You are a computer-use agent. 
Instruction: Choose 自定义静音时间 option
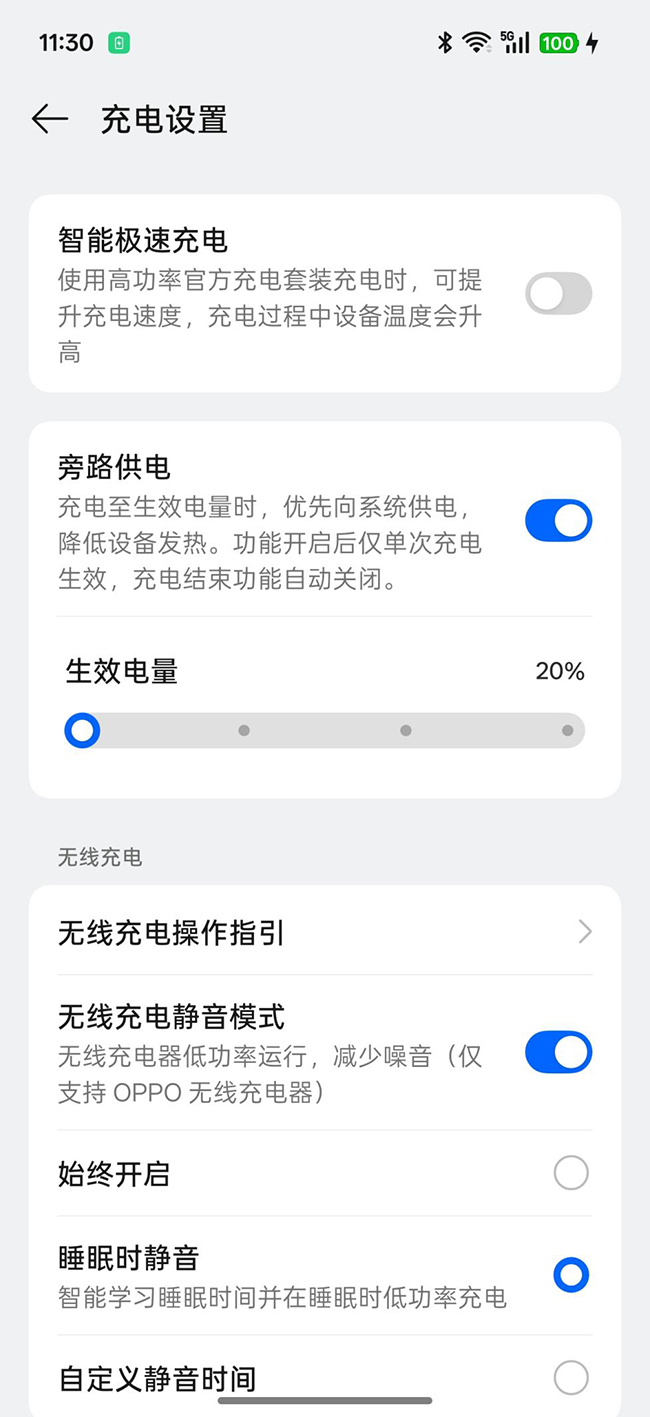[x=570, y=1377]
